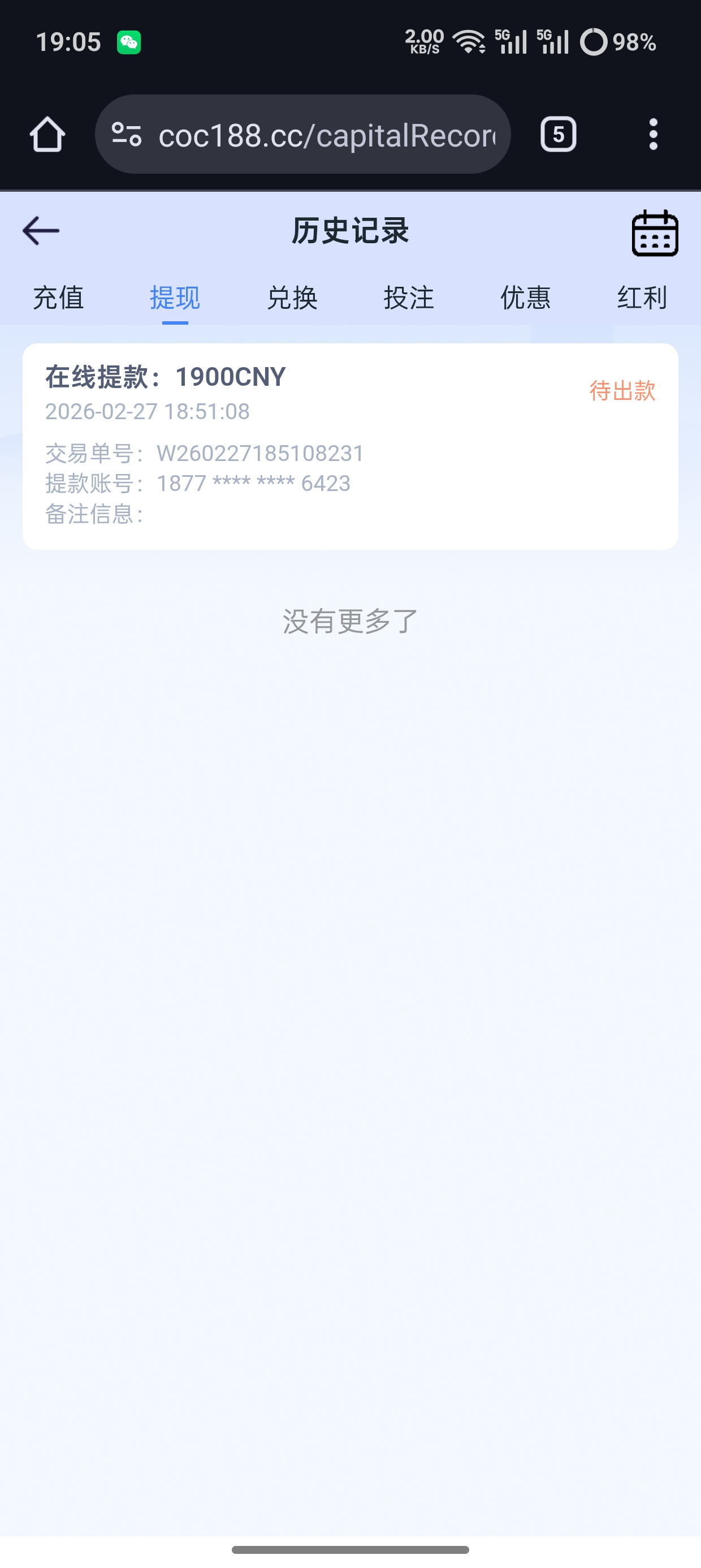Tap the site information icon in address bar
Image resolution: width=701 pixels, height=1568 pixels.
pyautogui.click(x=127, y=135)
